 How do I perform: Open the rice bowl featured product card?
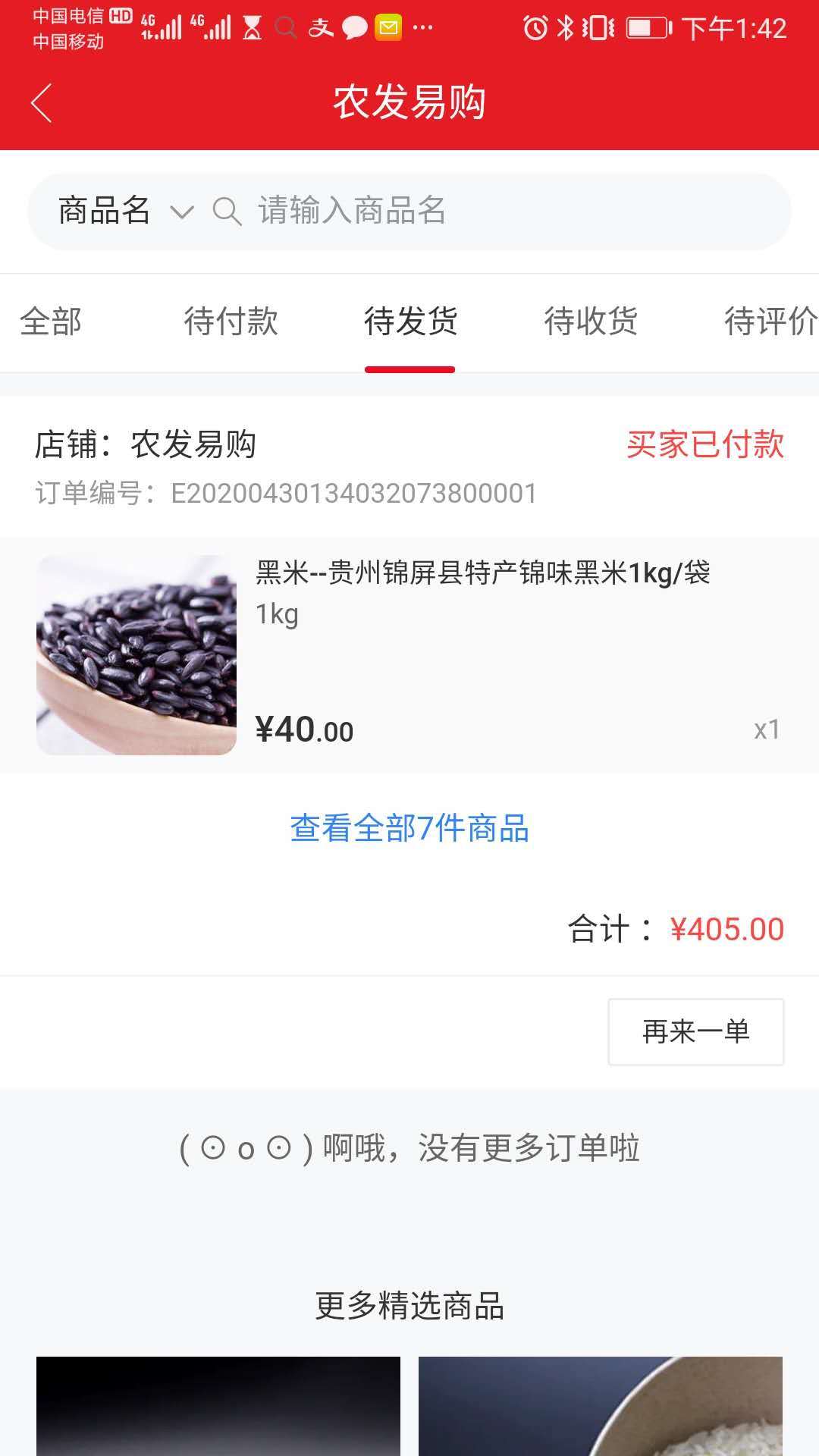click(x=601, y=1406)
